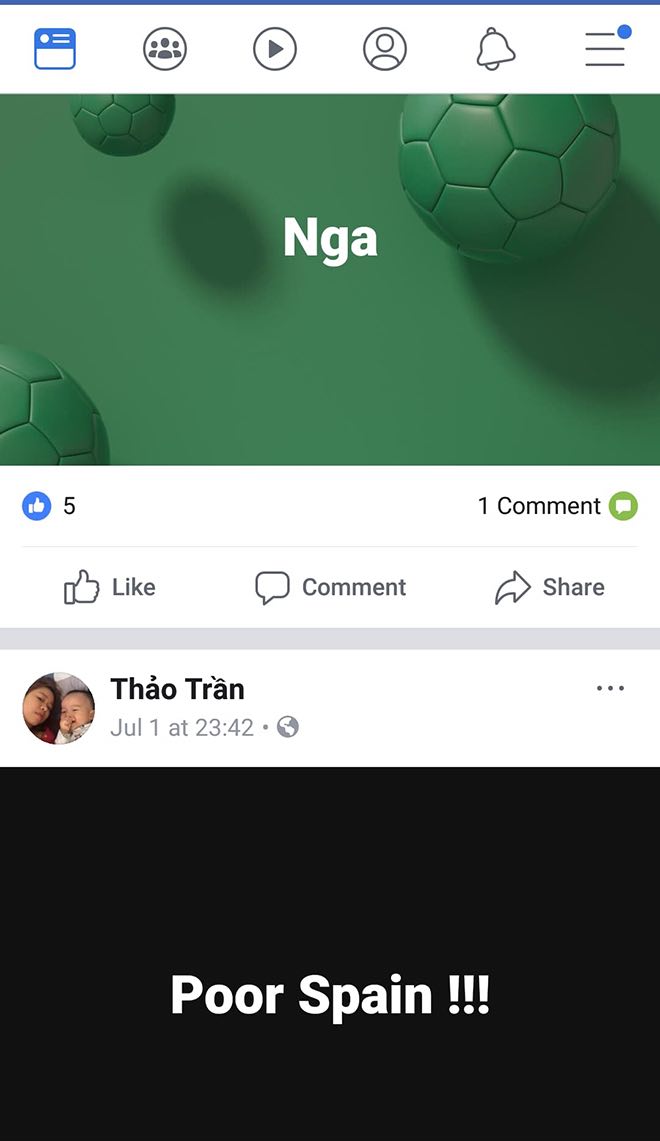This screenshot has width=660, height=1141.
Task: Switch to the News Feed tab
Action: click(x=55, y=48)
